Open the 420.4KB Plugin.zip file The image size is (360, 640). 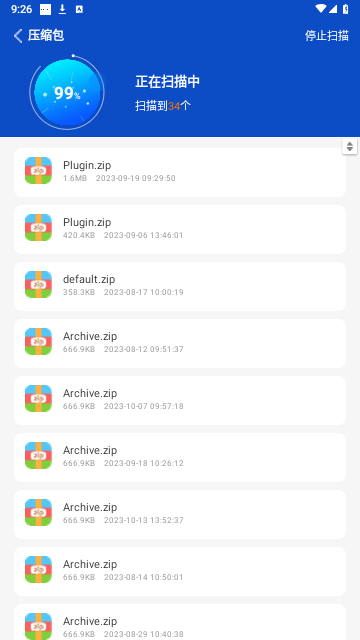point(180,229)
